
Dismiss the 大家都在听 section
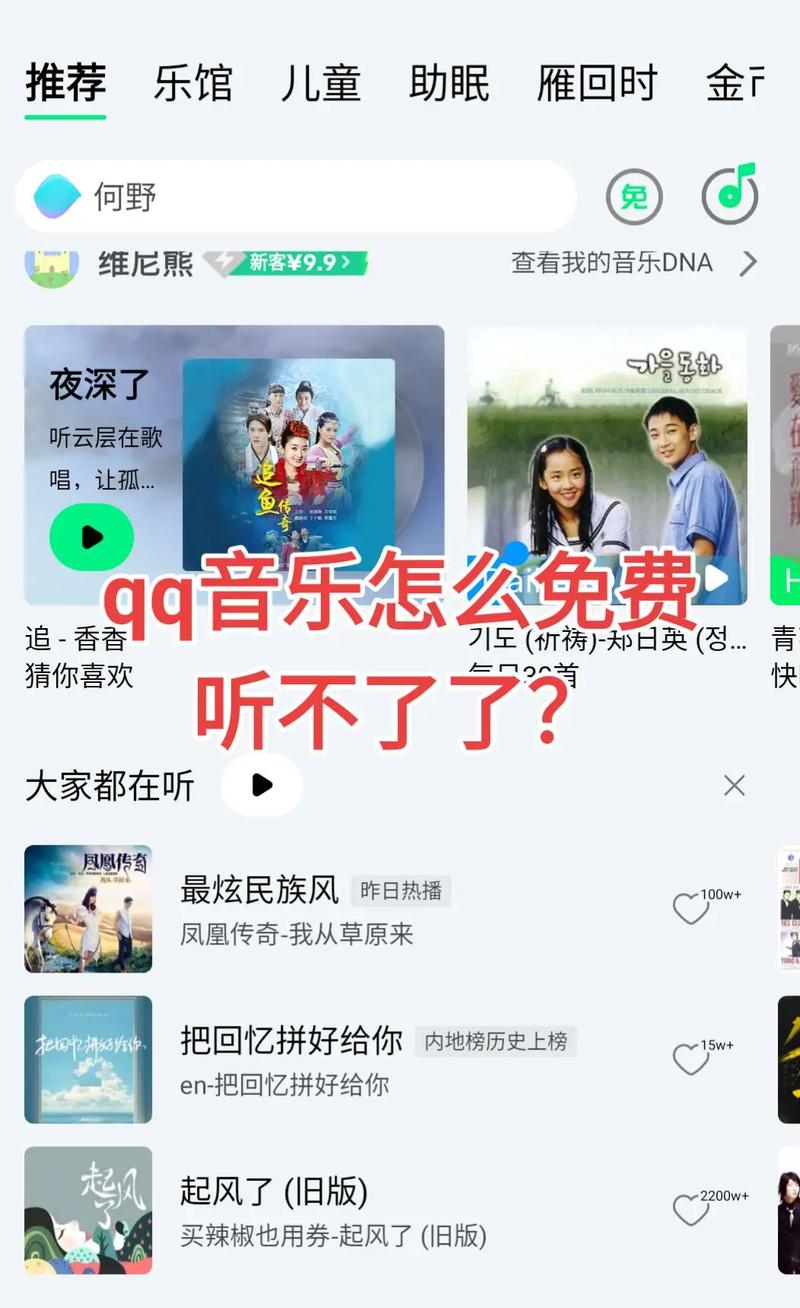click(734, 786)
